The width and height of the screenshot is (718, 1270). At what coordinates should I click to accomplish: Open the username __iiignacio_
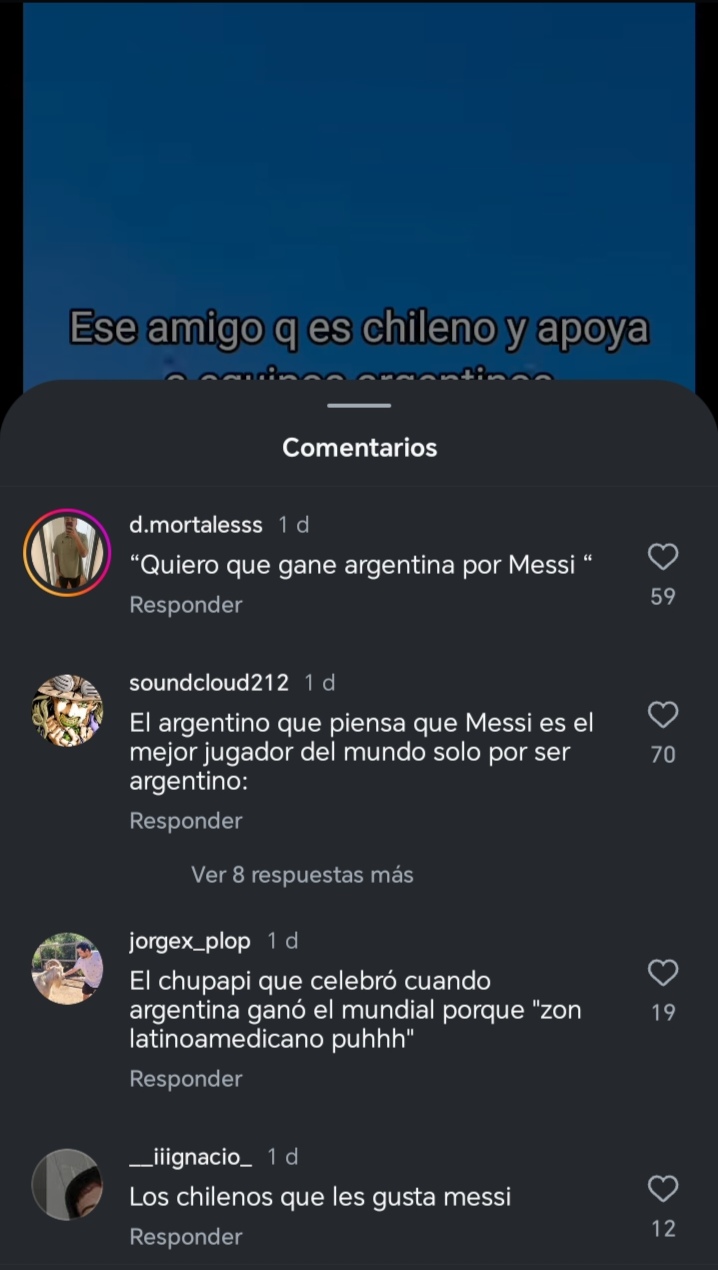(x=190, y=1157)
